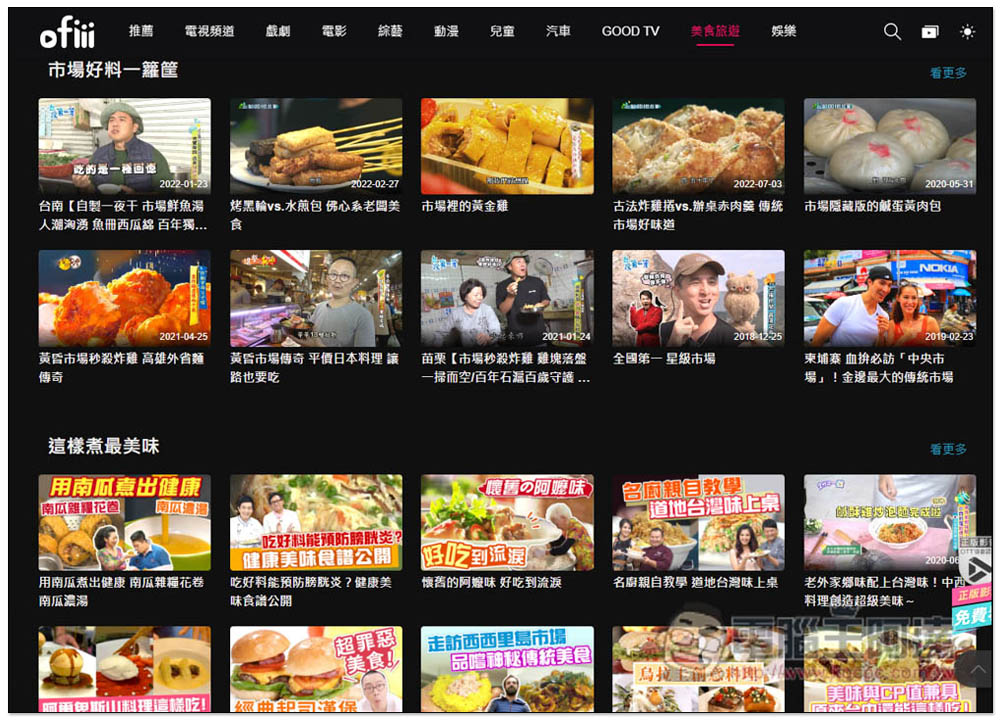Toggle the brightness theme icon
The height and width of the screenshot is (721, 1000).
tap(967, 32)
